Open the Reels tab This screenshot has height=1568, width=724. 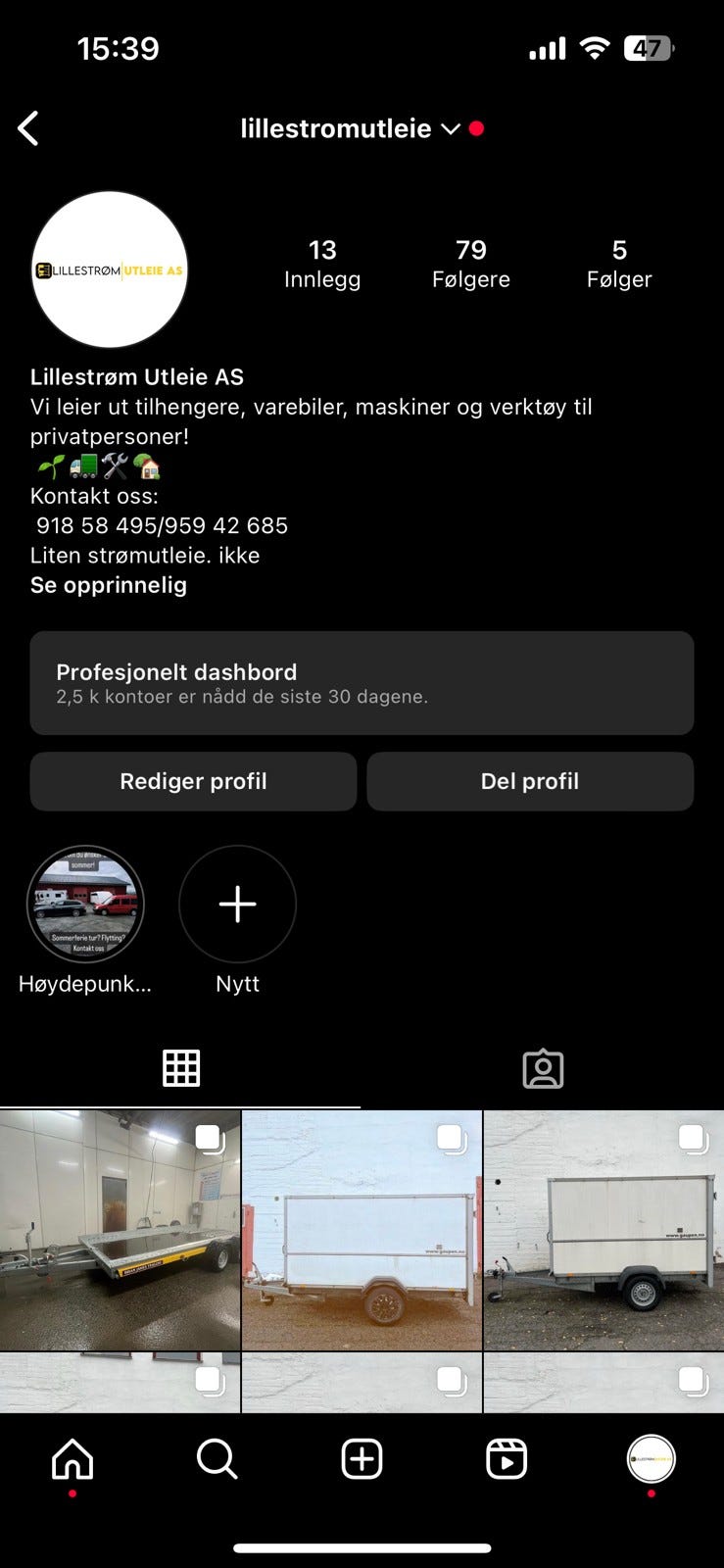coord(507,1459)
